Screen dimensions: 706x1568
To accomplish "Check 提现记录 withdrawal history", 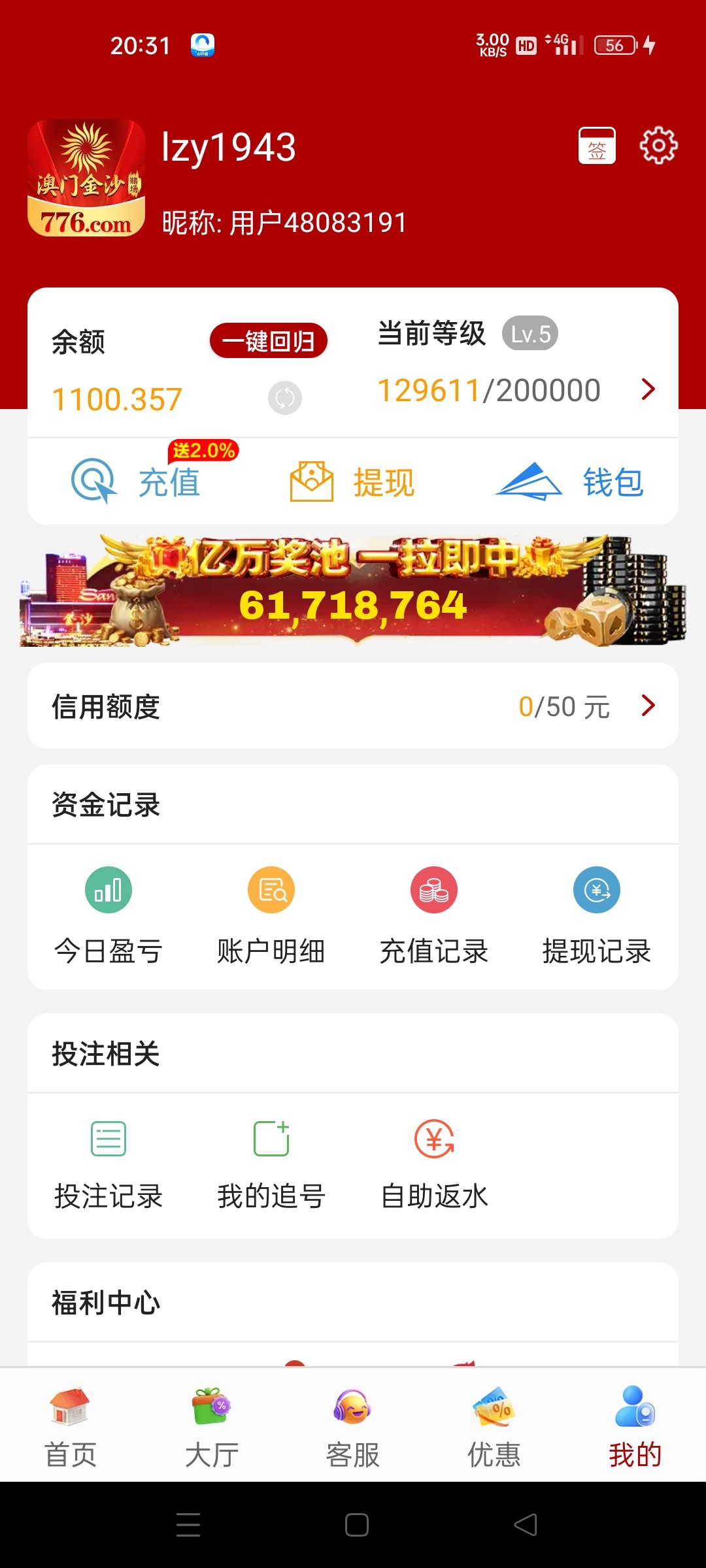I will [x=597, y=915].
